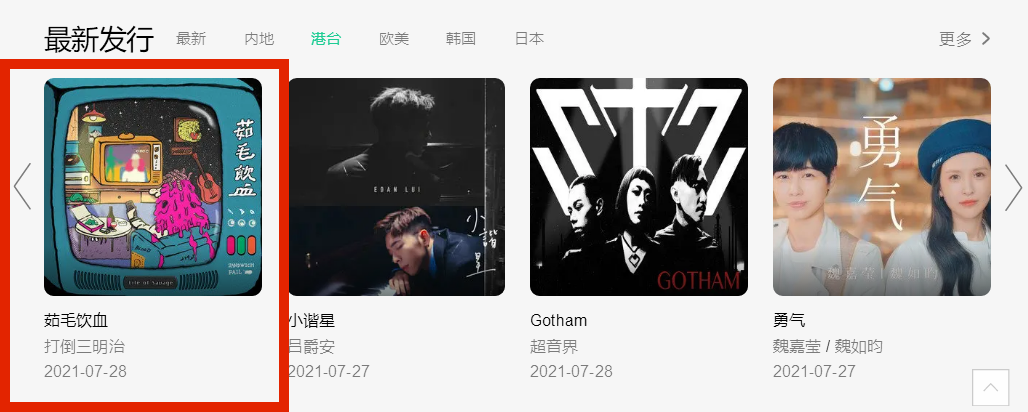Viewport: 1028px width, 412px height.
Task: View the Gotham album by 超音界
Action: (x=639, y=187)
